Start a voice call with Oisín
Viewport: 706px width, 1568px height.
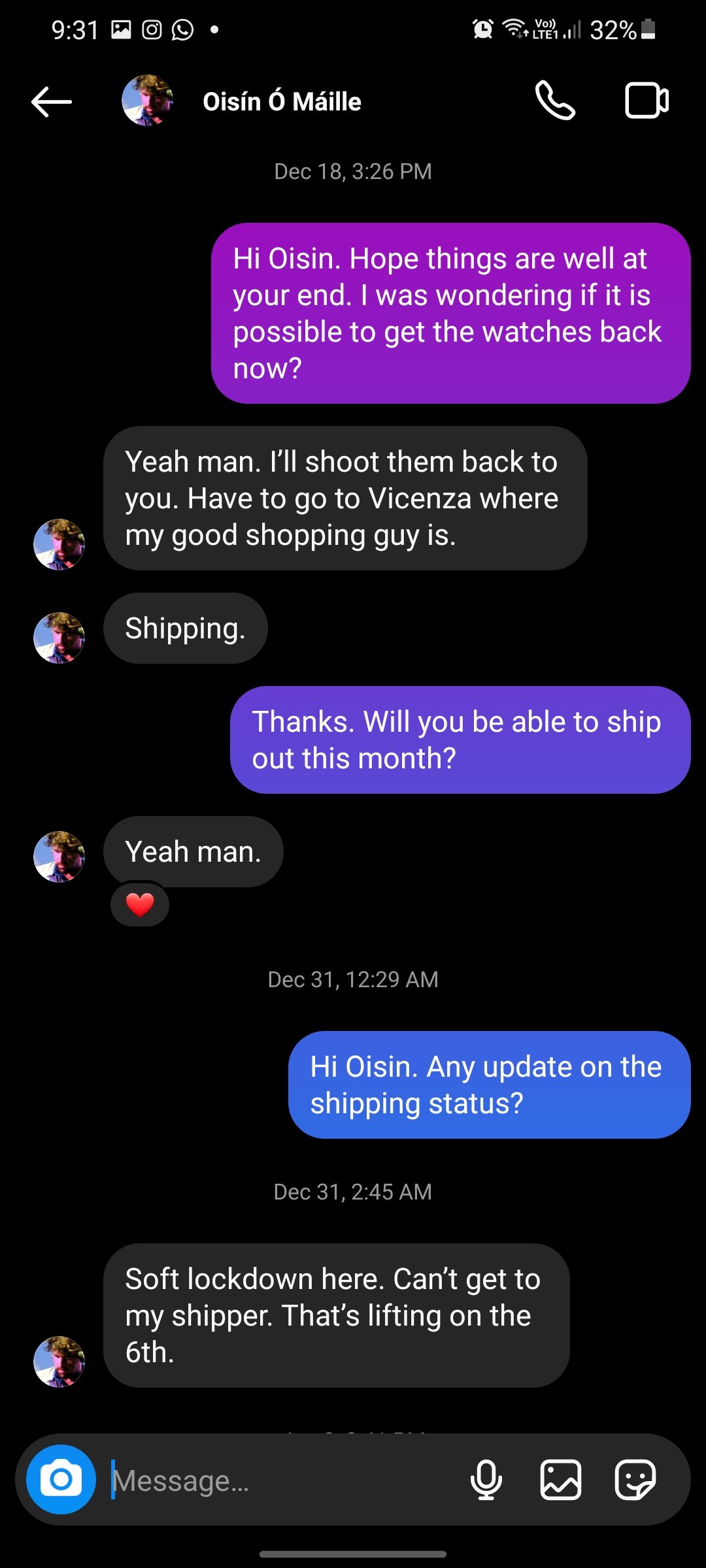point(555,101)
